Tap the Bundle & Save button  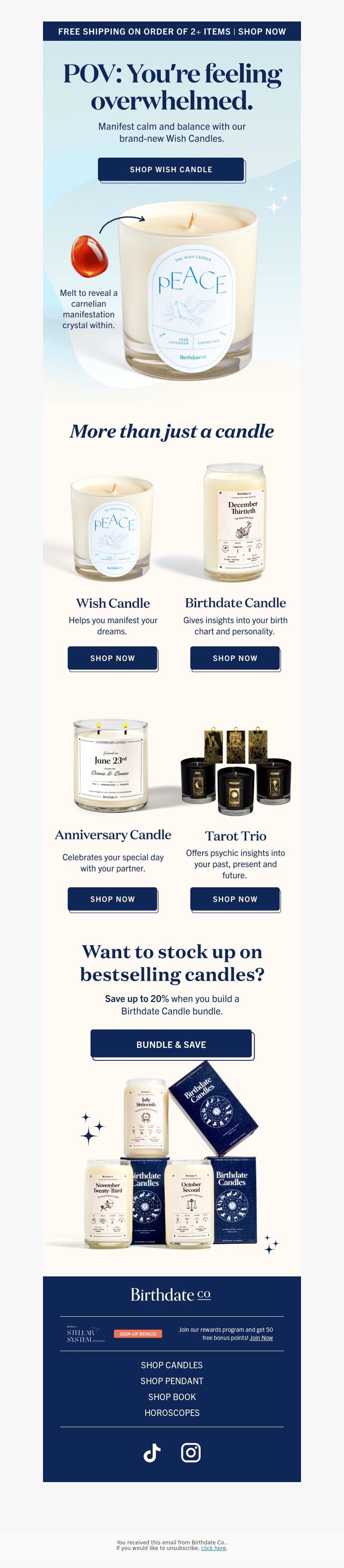[x=171, y=1044]
